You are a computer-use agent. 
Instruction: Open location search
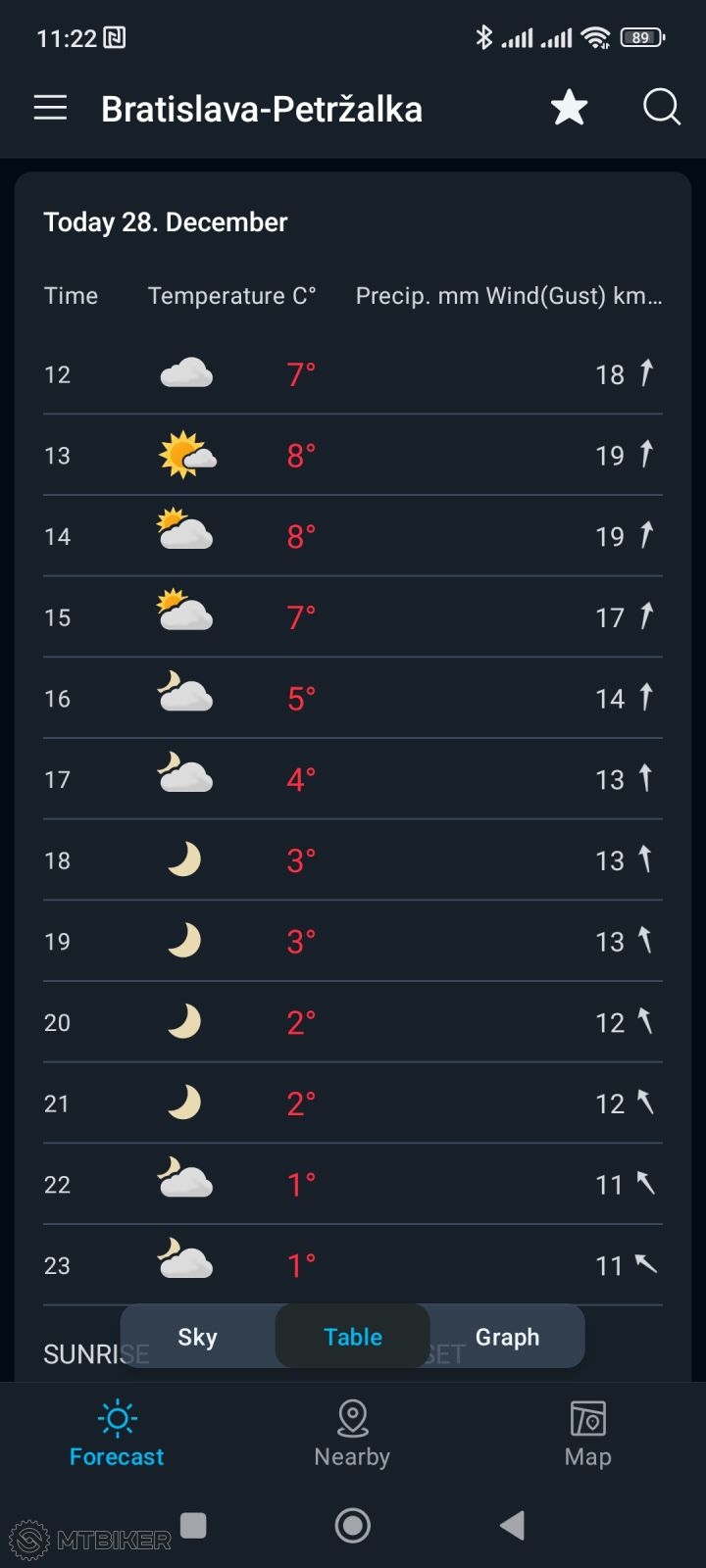[x=661, y=108]
